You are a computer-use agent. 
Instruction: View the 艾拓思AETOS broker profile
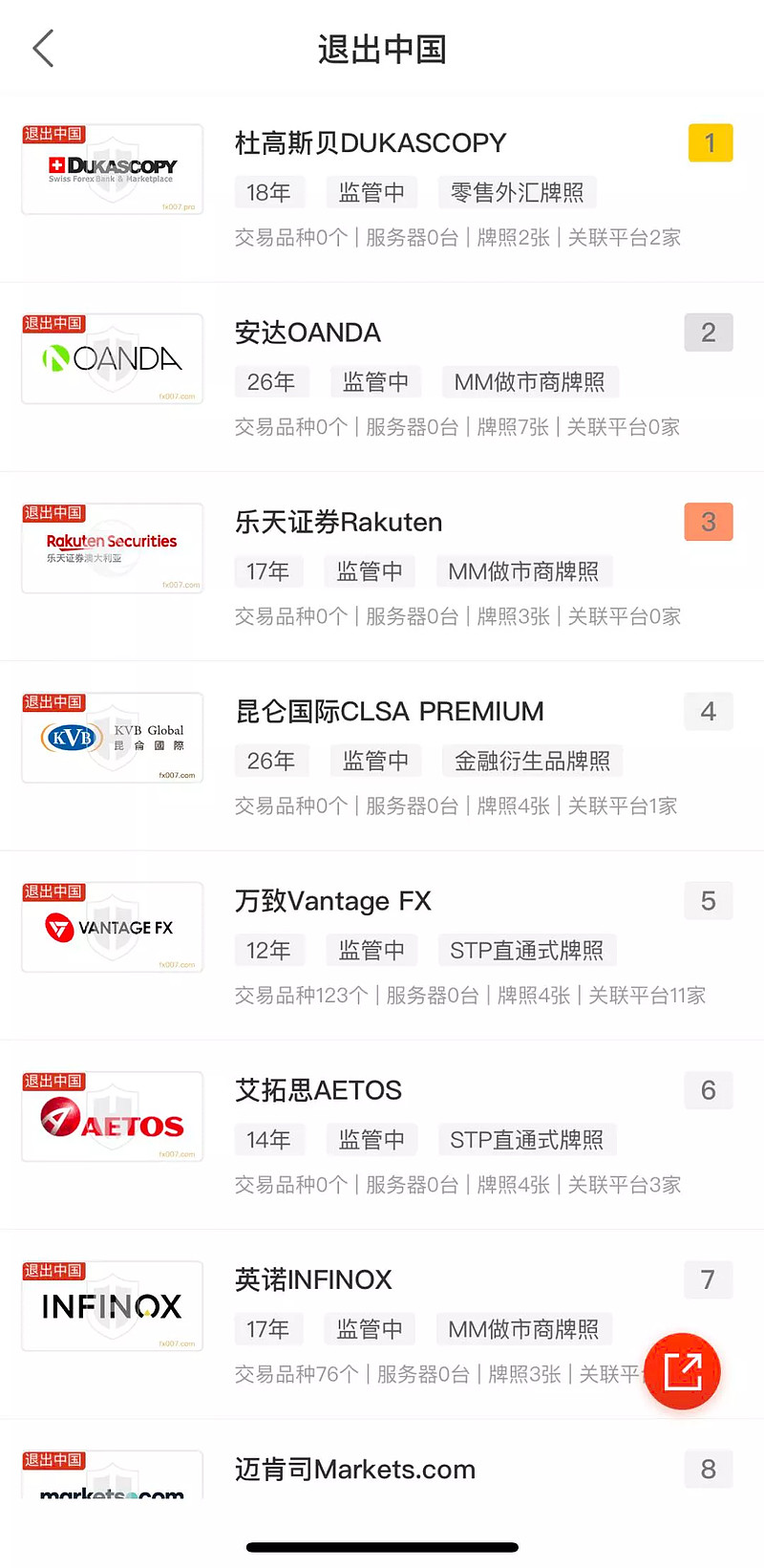tap(318, 1090)
